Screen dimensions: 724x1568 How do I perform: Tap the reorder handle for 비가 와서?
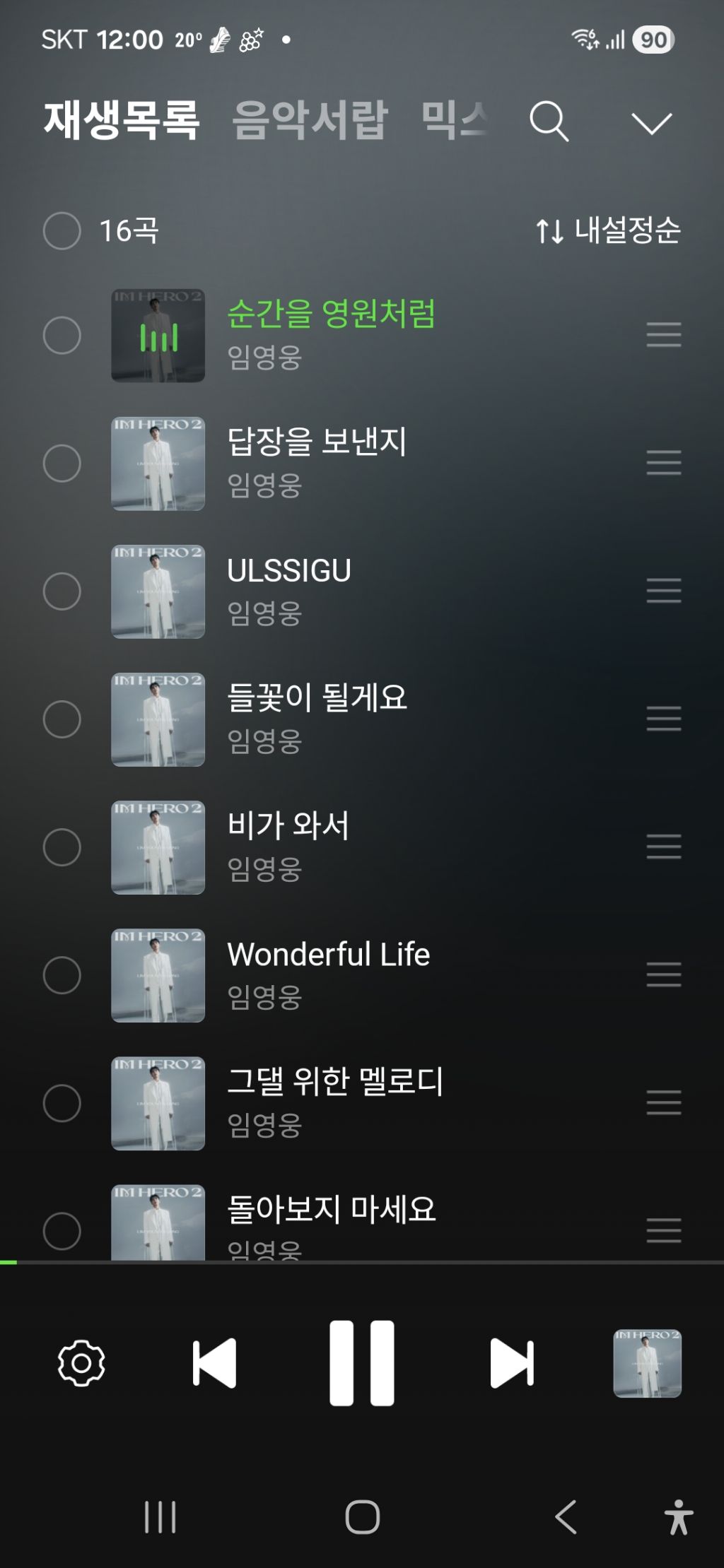point(663,847)
